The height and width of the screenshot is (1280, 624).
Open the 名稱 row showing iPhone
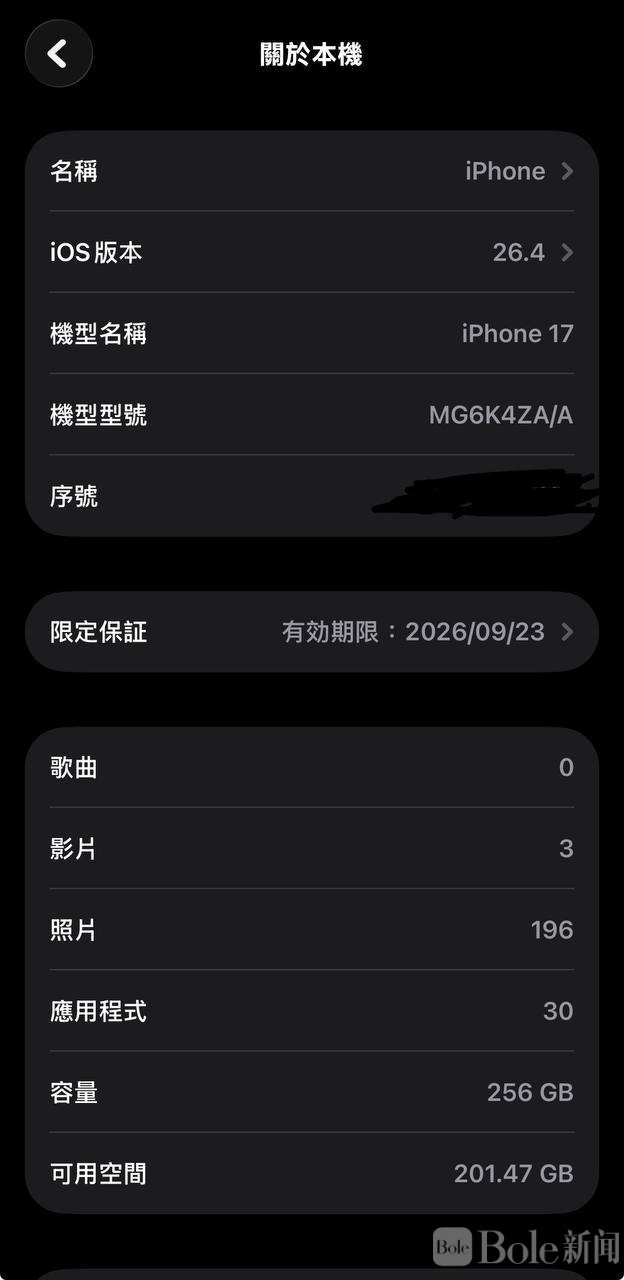pyautogui.click(x=312, y=171)
